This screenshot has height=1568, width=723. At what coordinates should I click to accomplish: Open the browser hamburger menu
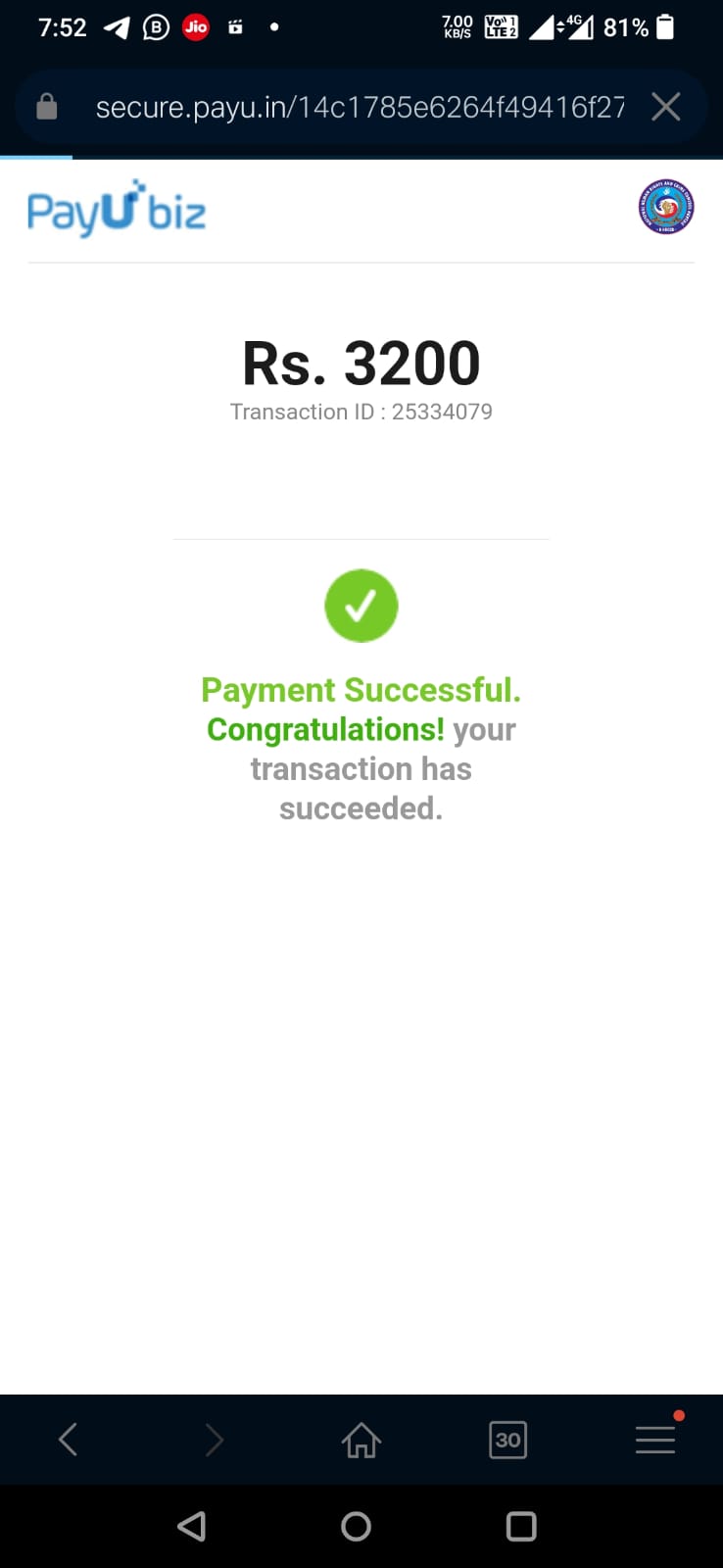click(654, 1440)
